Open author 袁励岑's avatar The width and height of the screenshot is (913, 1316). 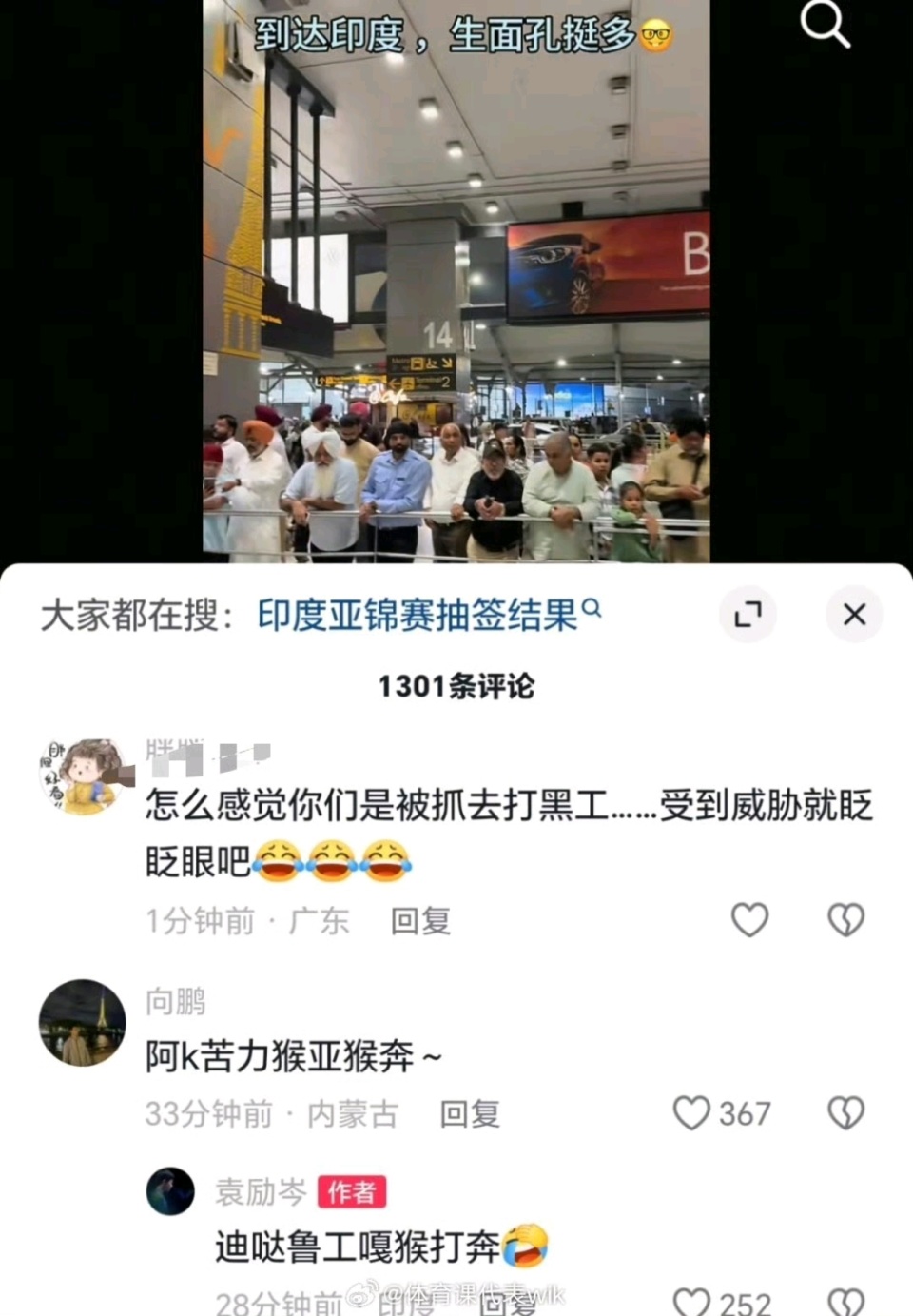click(170, 1191)
